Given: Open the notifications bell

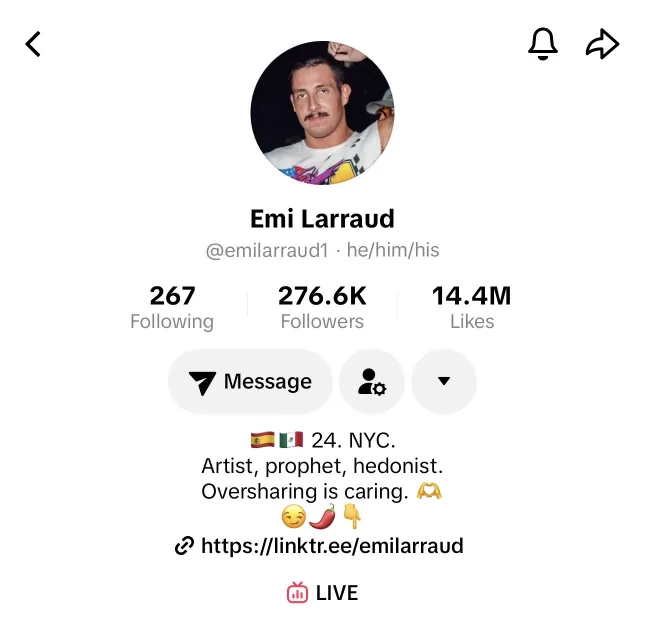Looking at the screenshot, I should pyautogui.click(x=542, y=44).
